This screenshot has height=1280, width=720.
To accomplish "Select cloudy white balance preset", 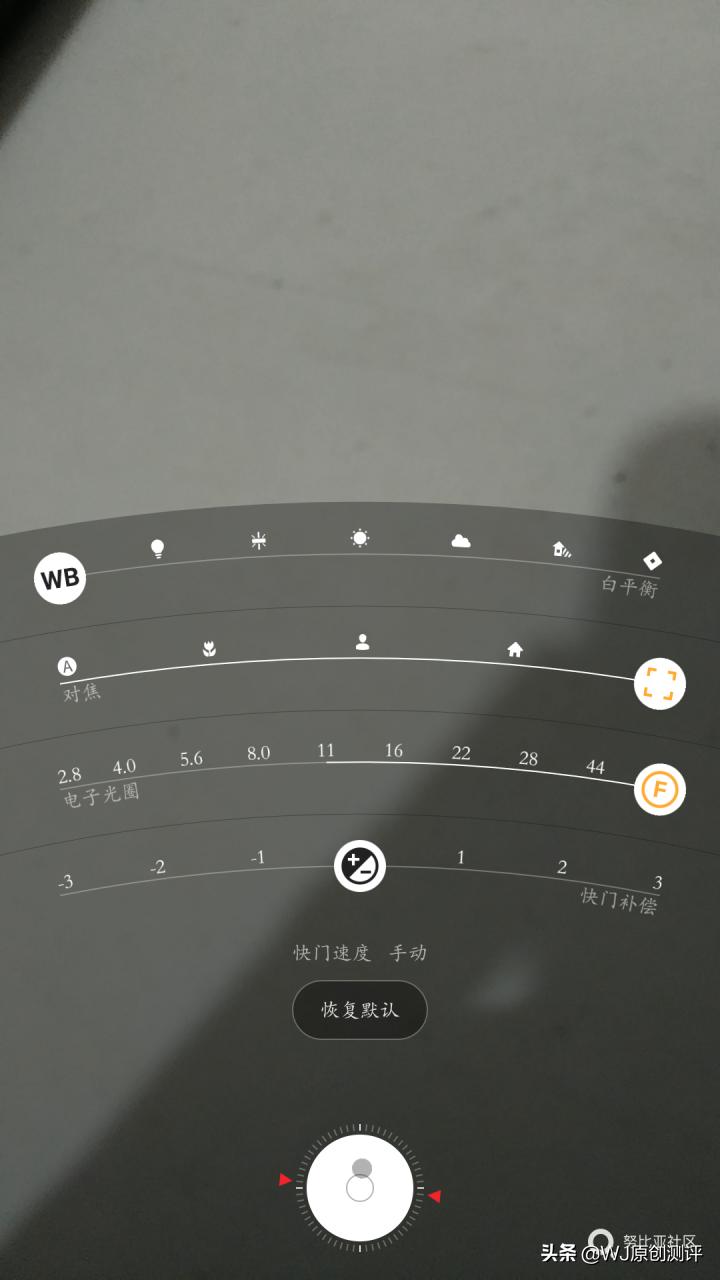I will pos(461,541).
